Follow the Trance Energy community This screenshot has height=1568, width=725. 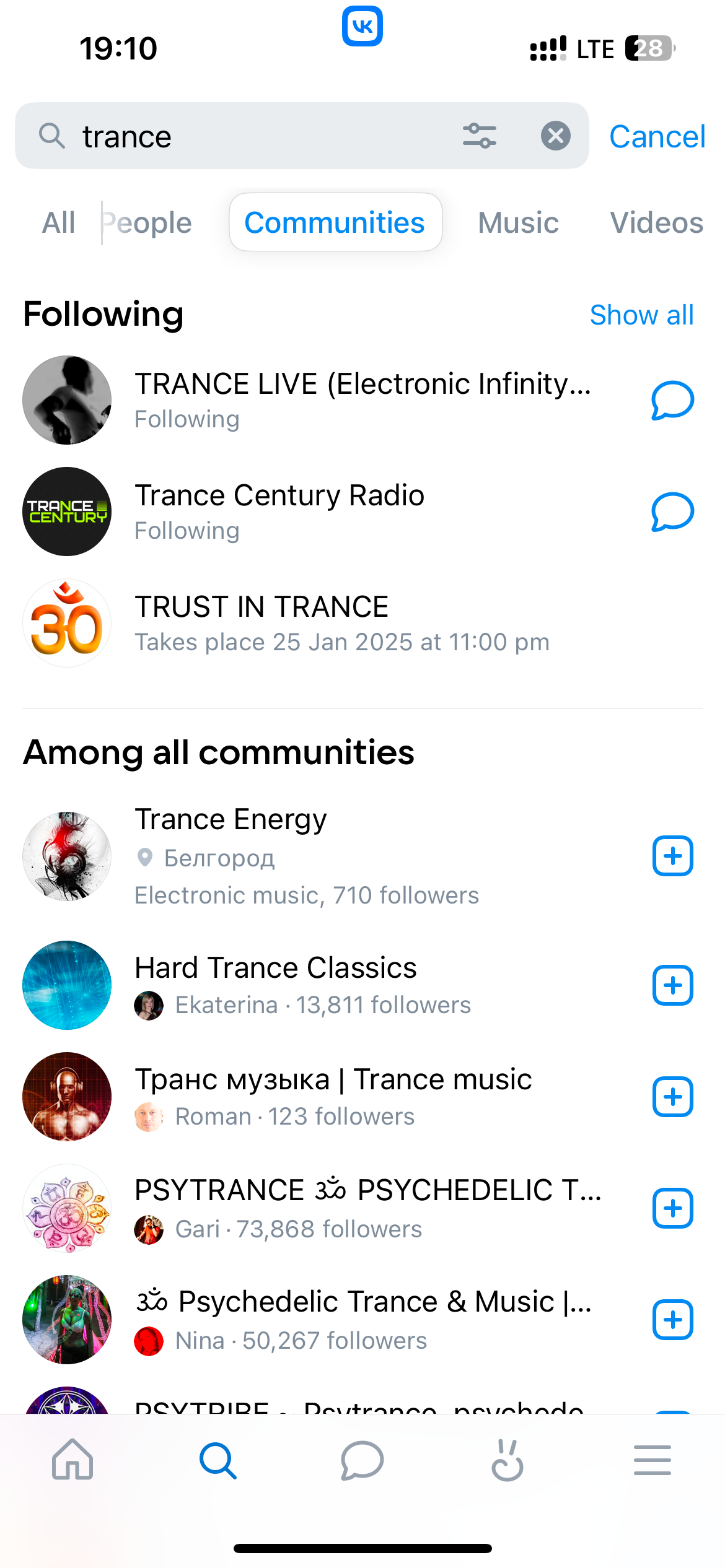[672, 856]
